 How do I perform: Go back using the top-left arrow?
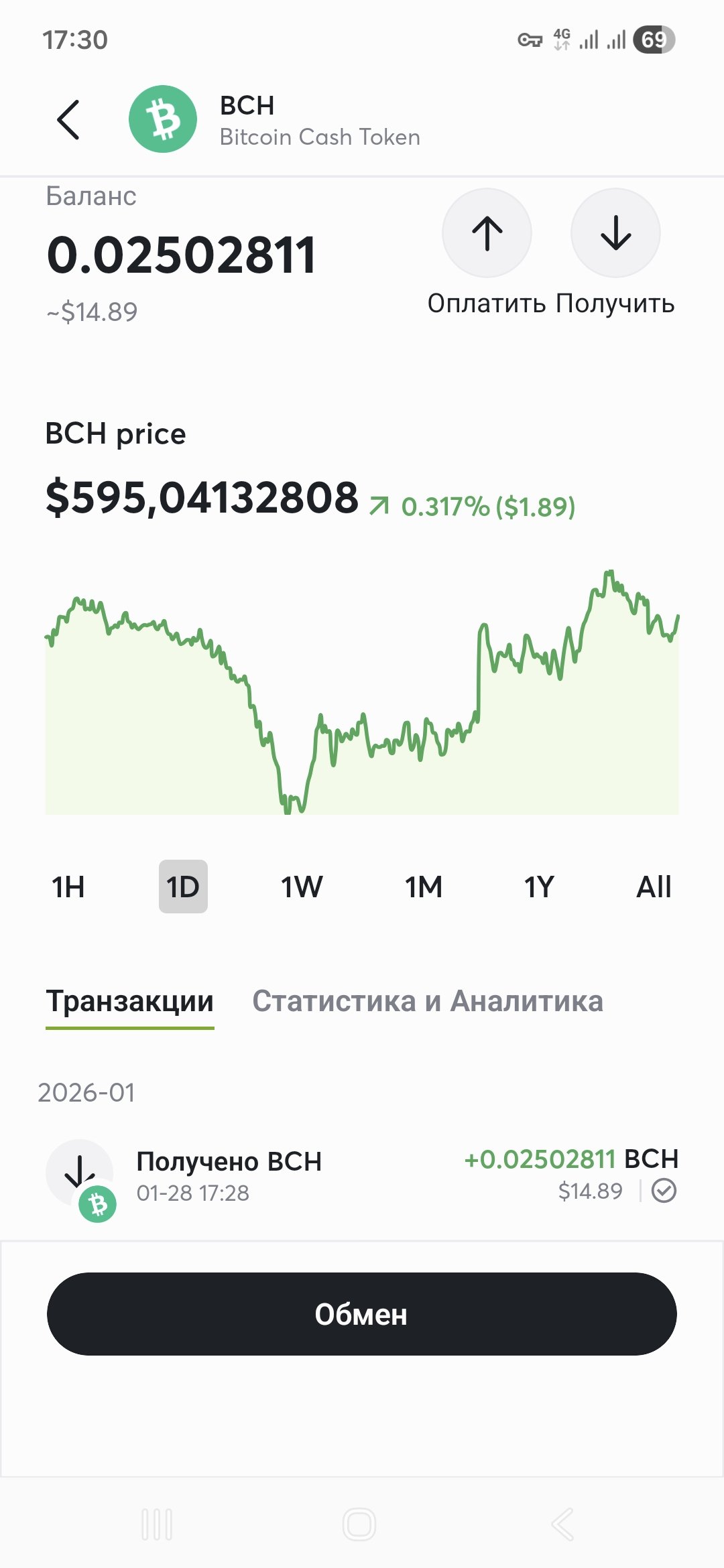tap(68, 120)
